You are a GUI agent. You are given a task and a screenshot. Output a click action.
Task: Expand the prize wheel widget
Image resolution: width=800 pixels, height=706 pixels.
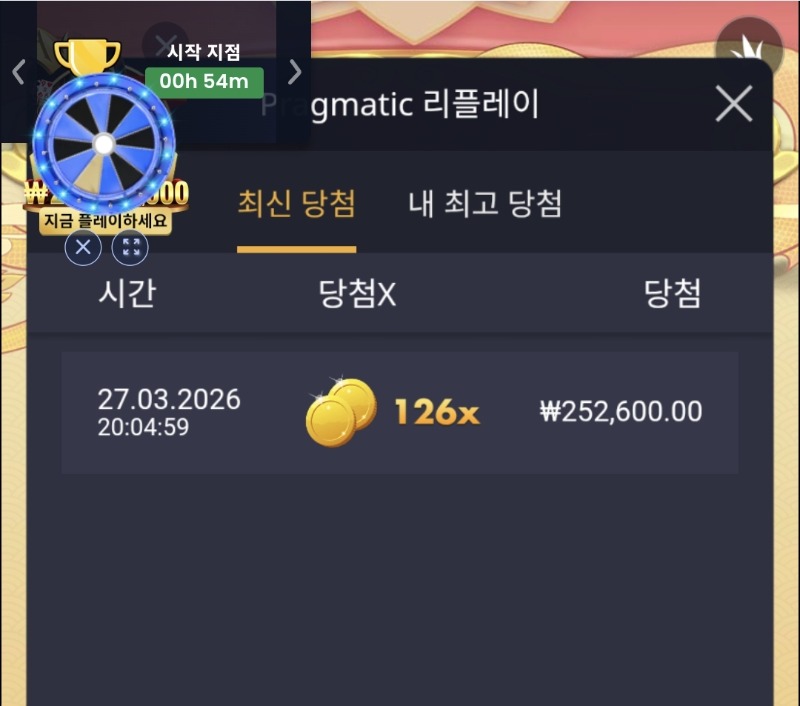131,247
